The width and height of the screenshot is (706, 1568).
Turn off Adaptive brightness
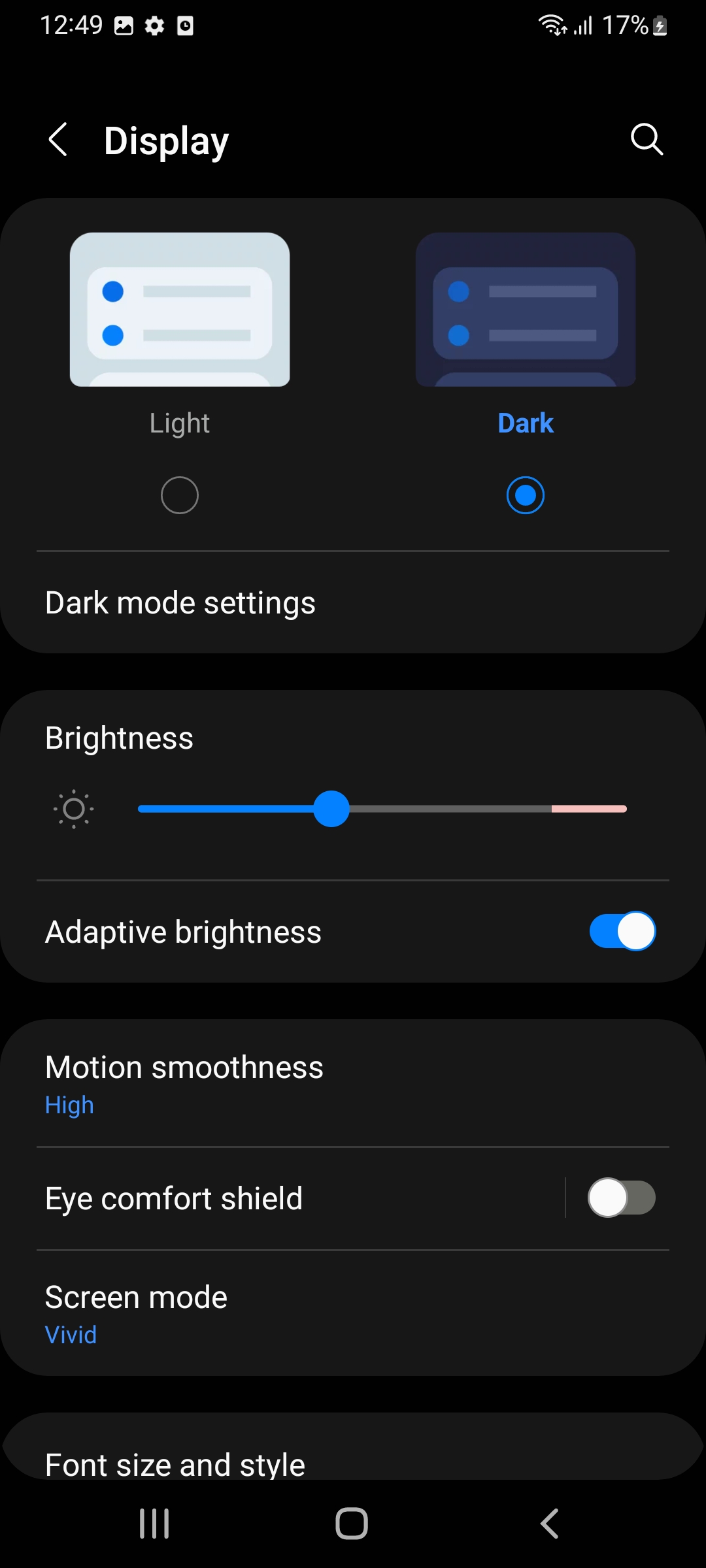(622, 931)
